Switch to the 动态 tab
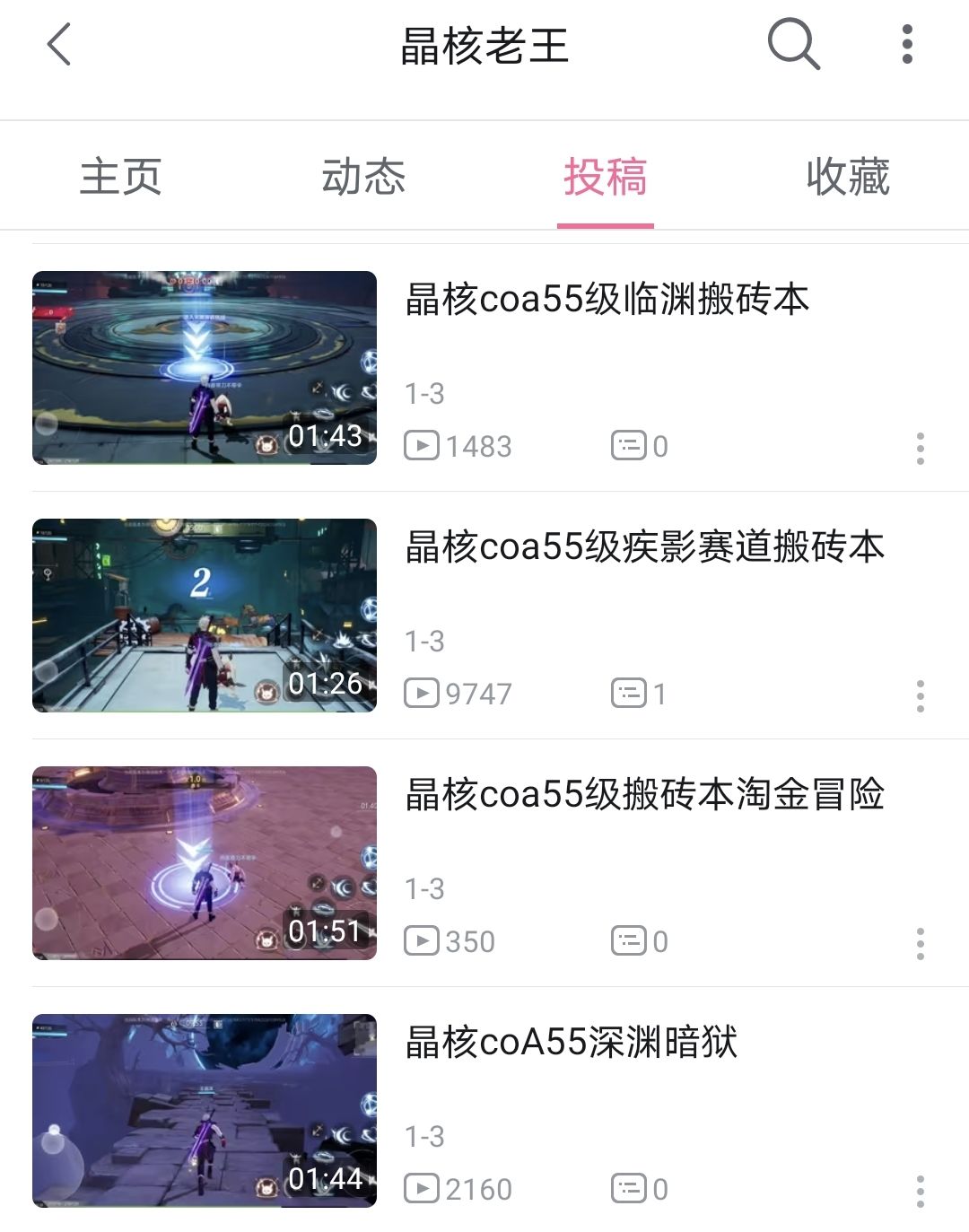Viewport: 969px width, 1232px height. click(x=363, y=176)
